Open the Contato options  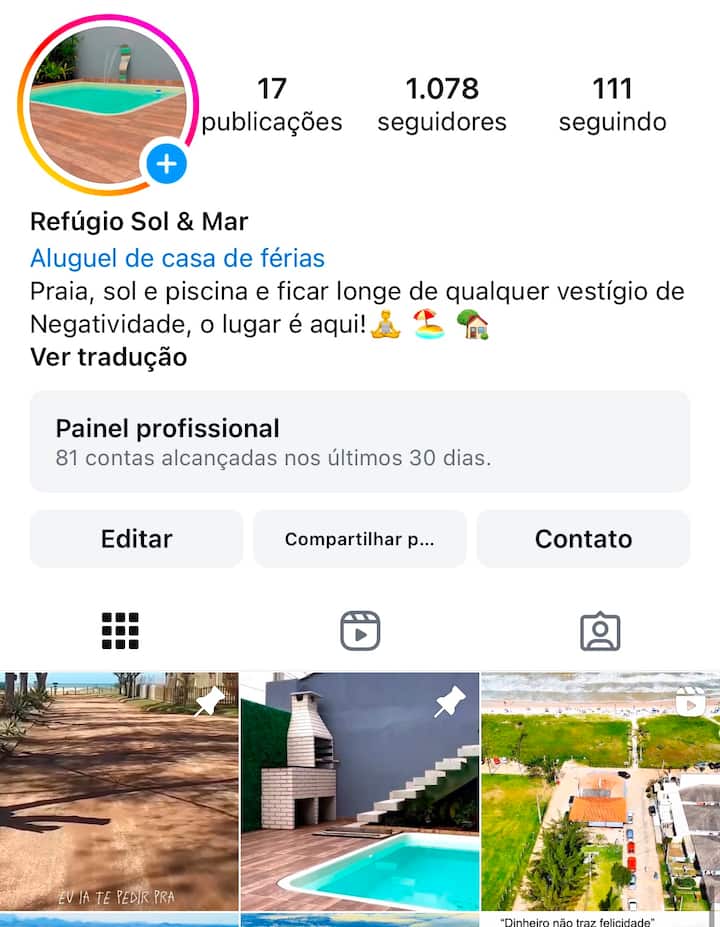[583, 539]
